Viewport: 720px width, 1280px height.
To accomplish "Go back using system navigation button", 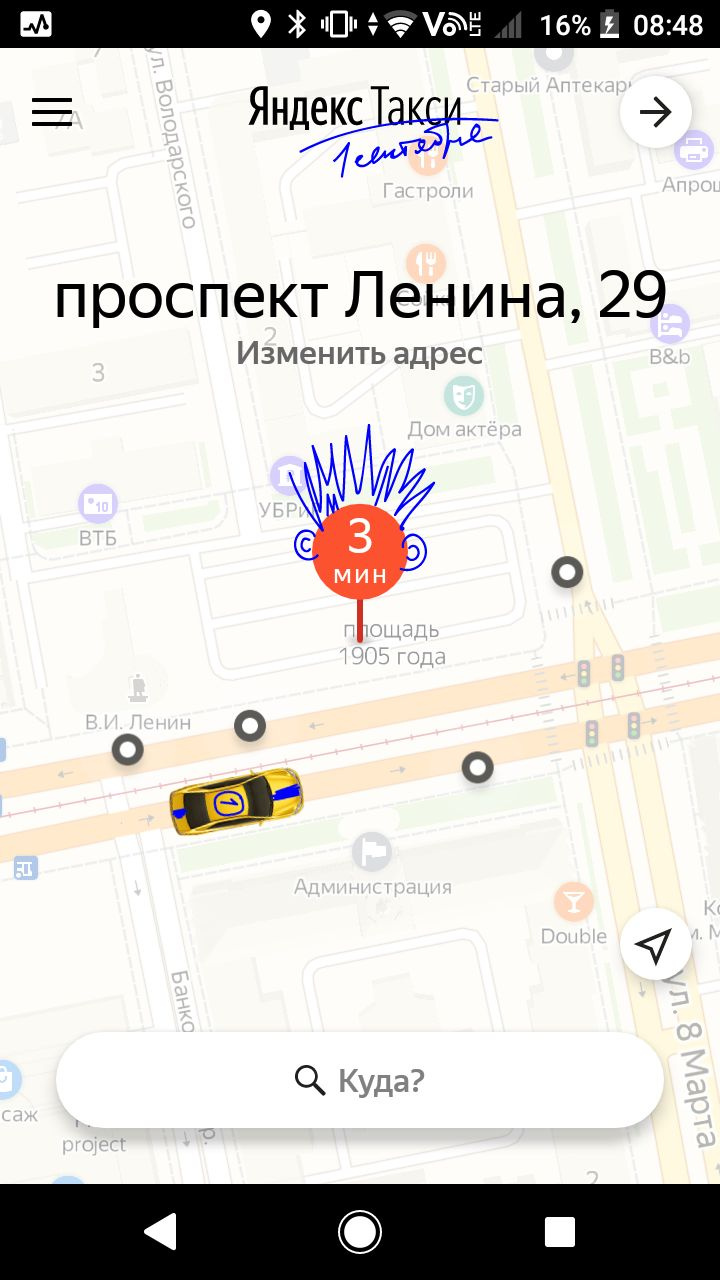I will (x=161, y=1232).
